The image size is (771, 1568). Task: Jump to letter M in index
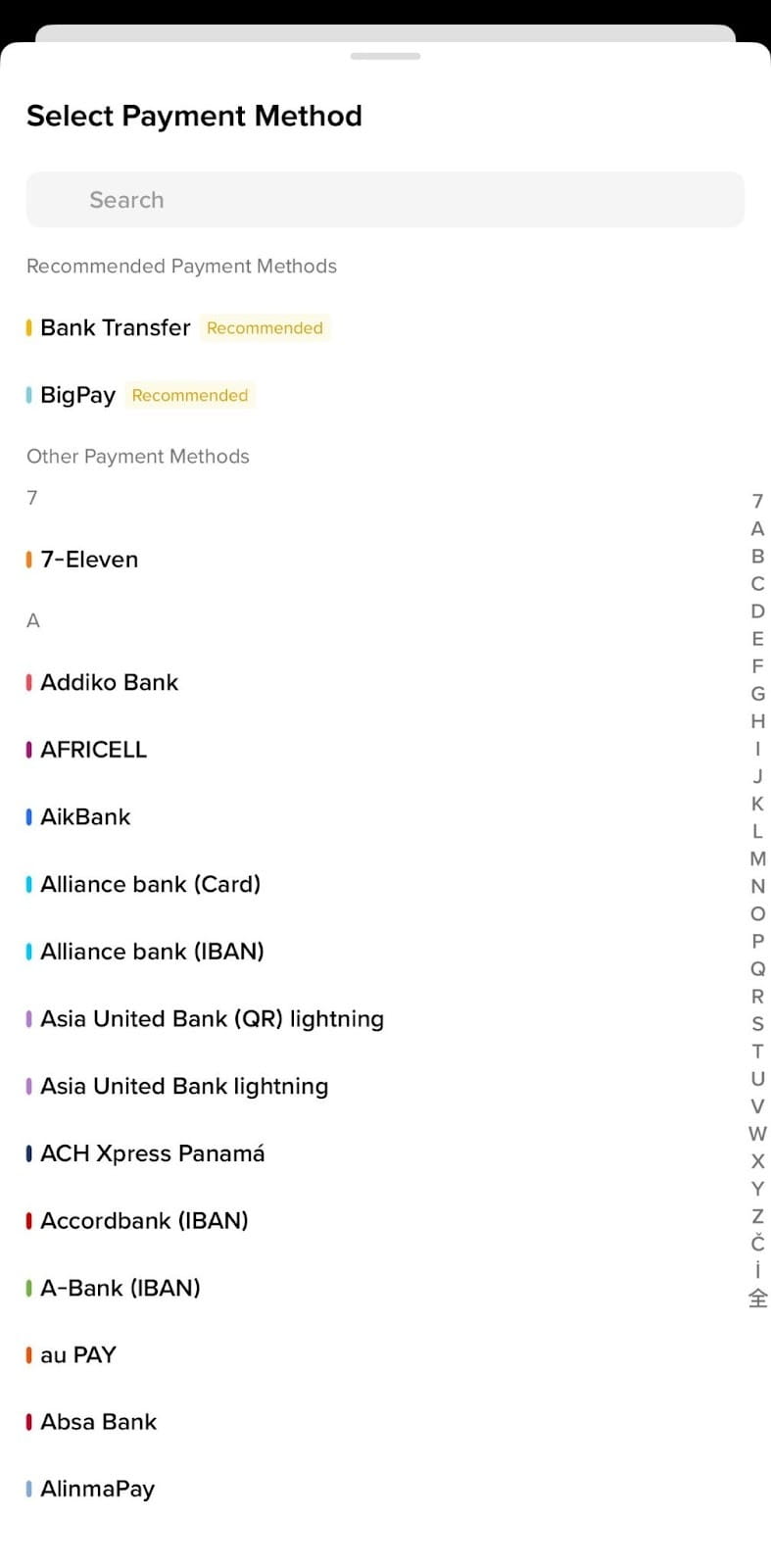[x=757, y=858]
